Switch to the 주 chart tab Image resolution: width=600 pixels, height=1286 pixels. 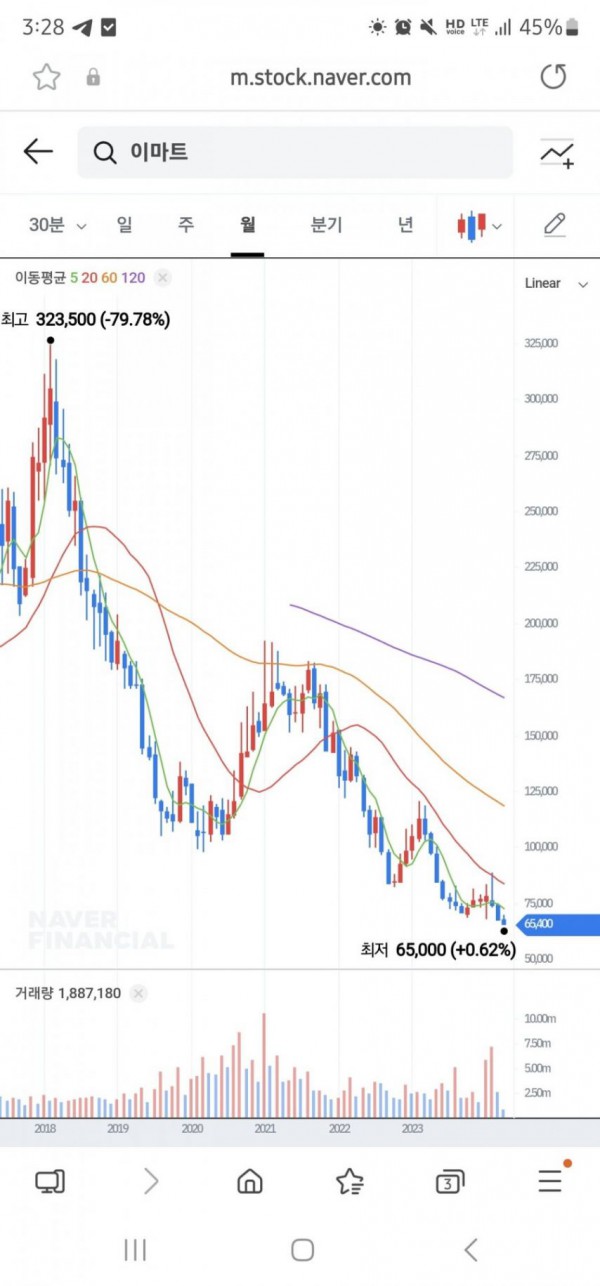coord(186,225)
